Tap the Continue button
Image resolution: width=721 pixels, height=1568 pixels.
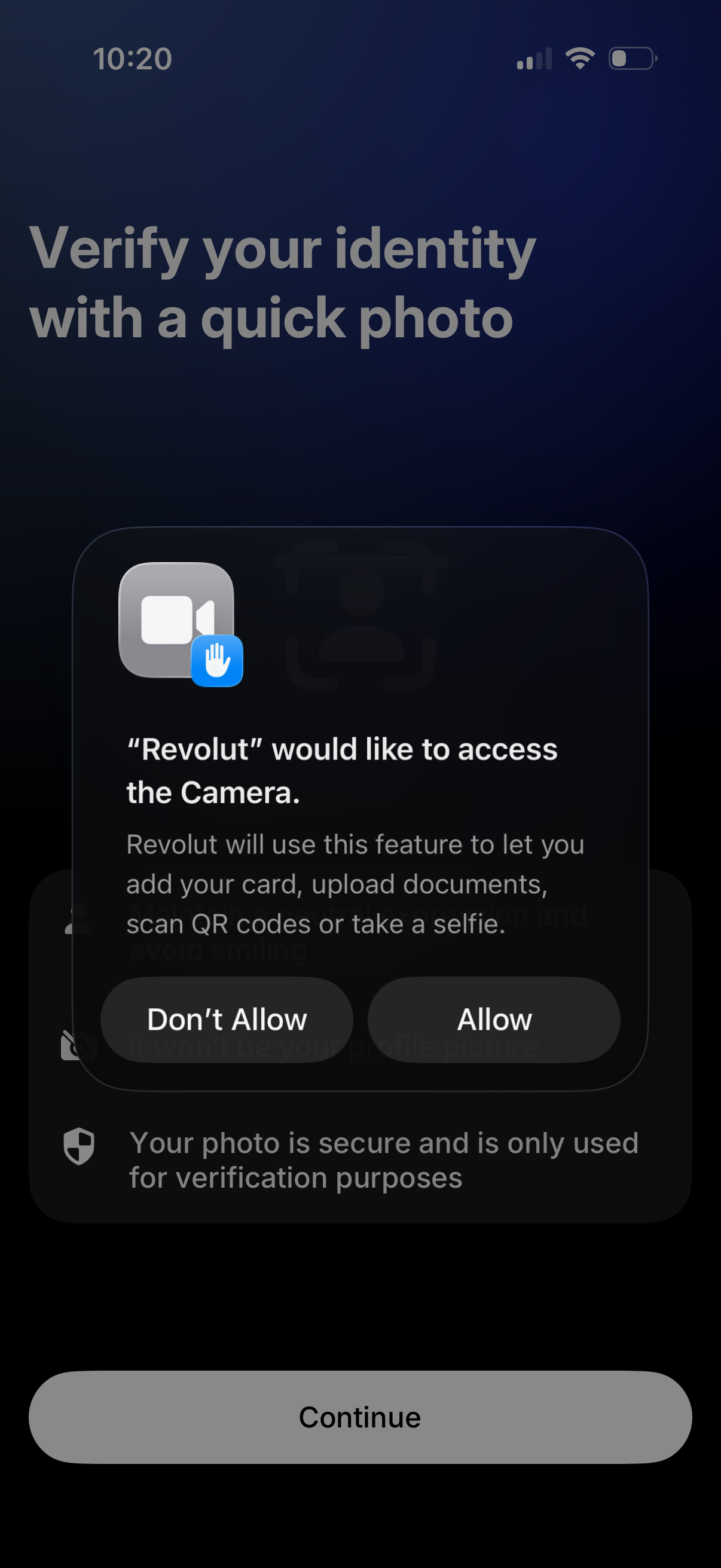(360, 1417)
